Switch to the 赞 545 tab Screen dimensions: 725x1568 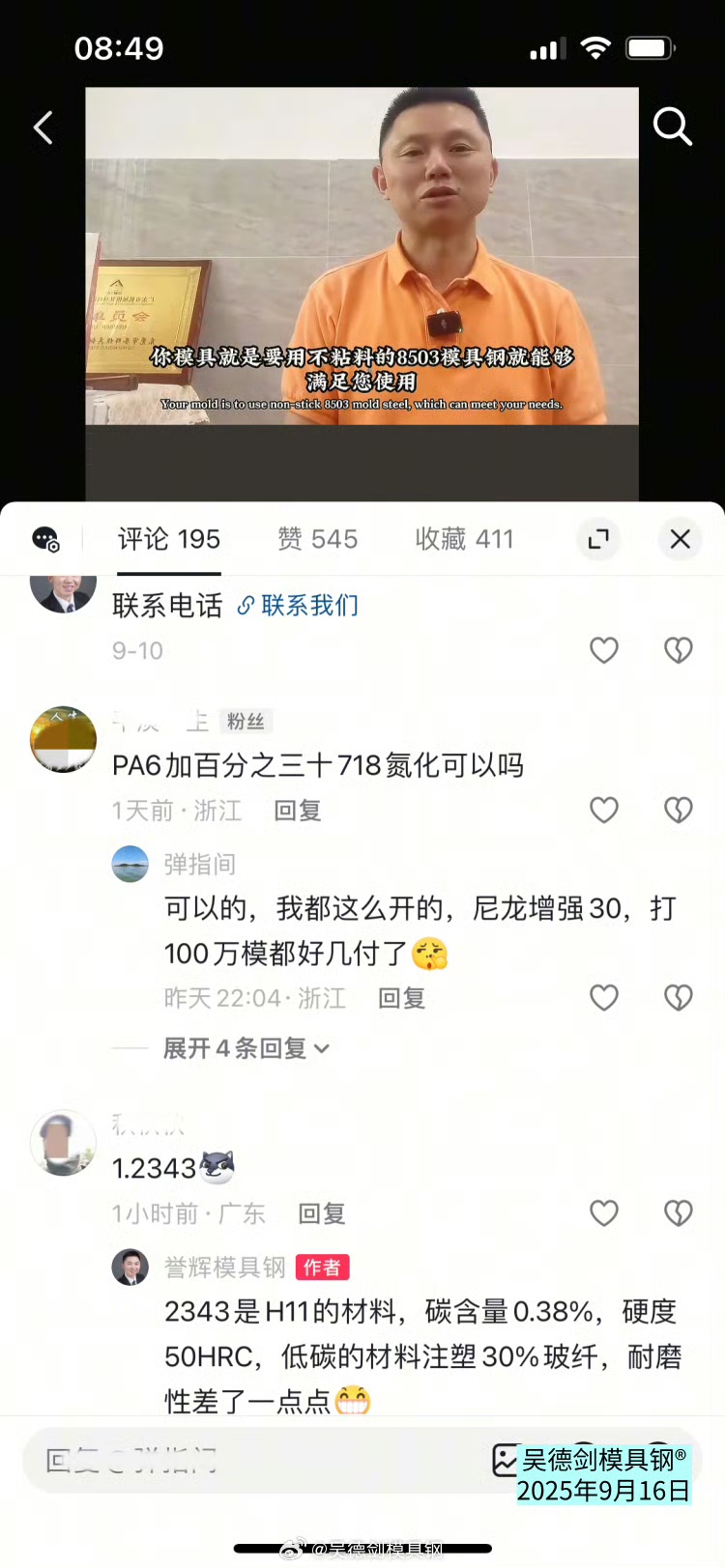click(x=317, y=539)
